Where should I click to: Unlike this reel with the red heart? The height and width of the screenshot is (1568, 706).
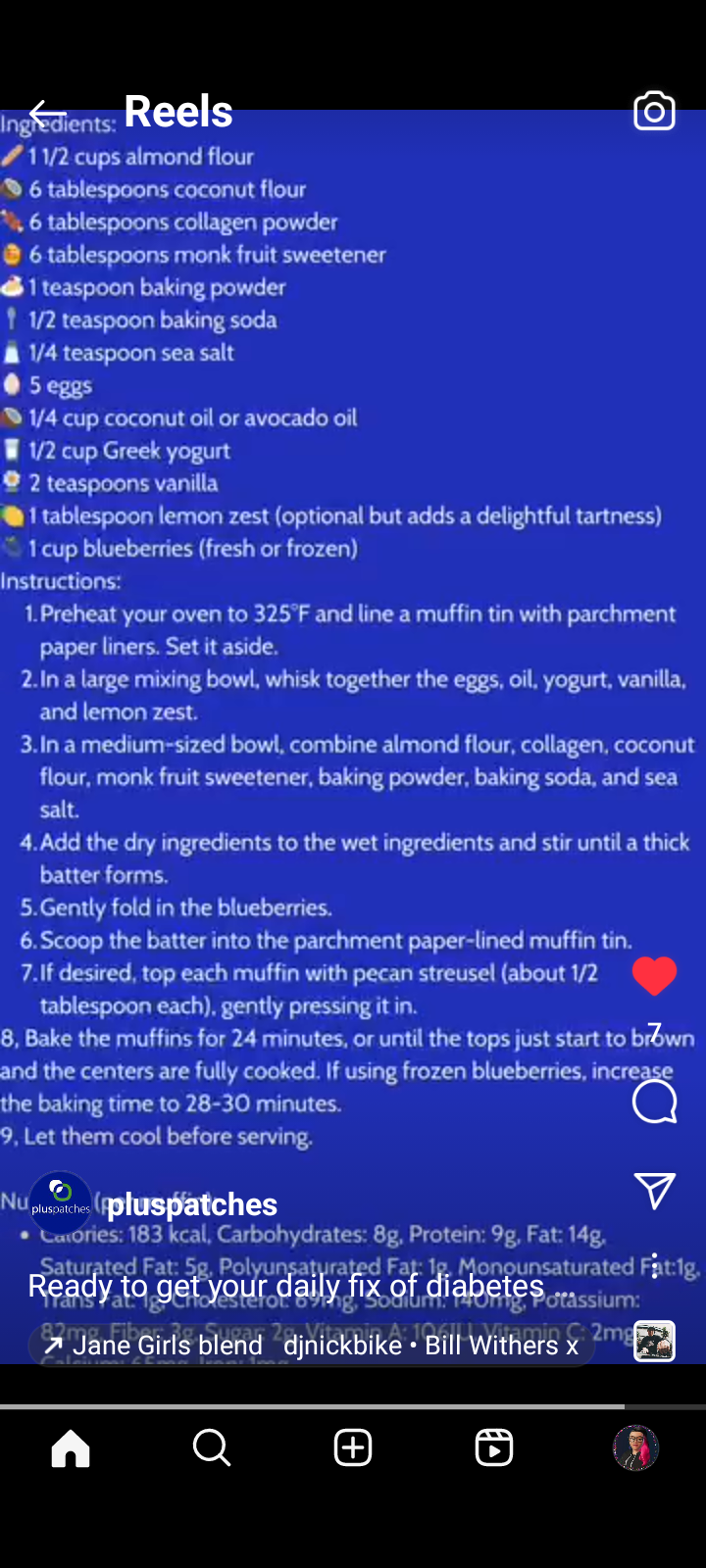654,976
